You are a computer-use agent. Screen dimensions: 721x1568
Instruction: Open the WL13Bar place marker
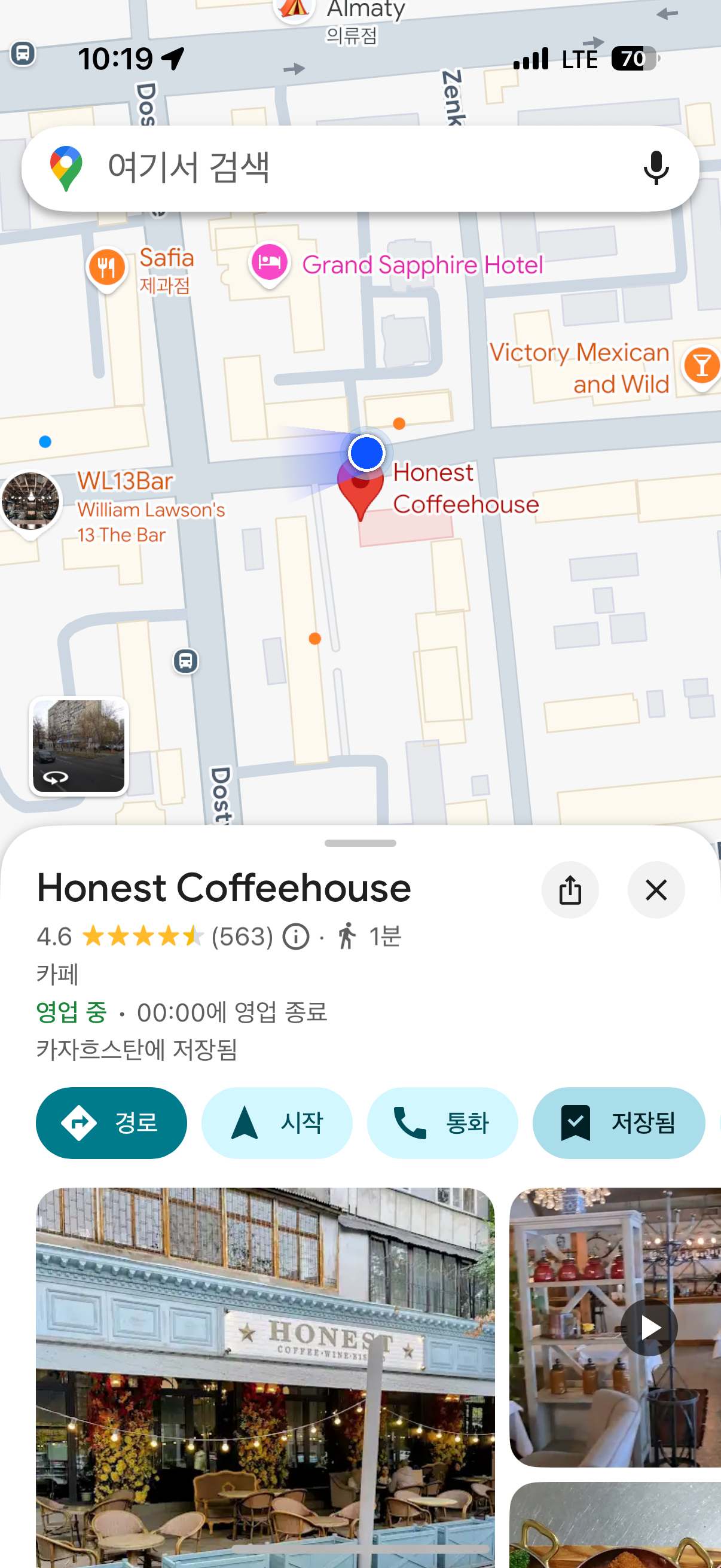coord(30,502)
